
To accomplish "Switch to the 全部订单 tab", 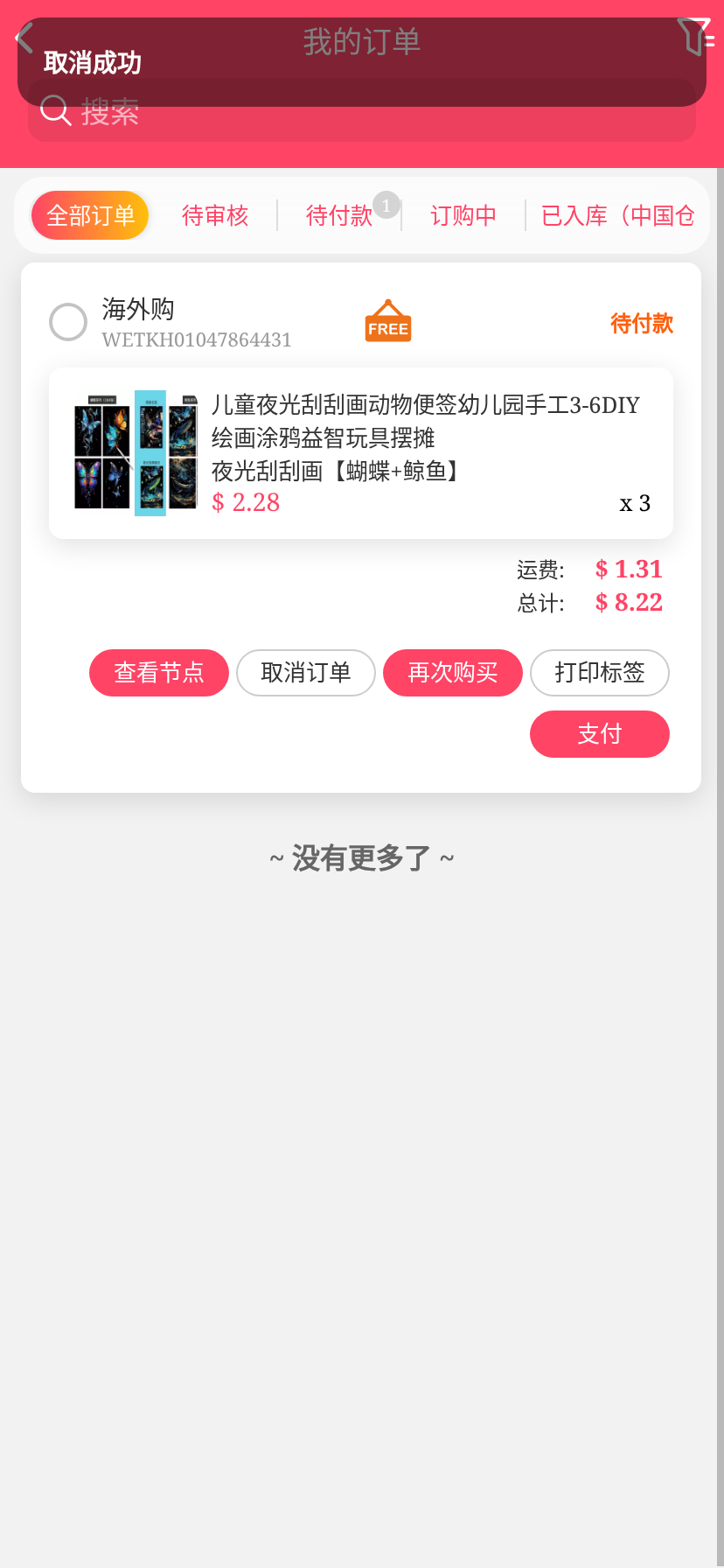I will pos(90,215).
